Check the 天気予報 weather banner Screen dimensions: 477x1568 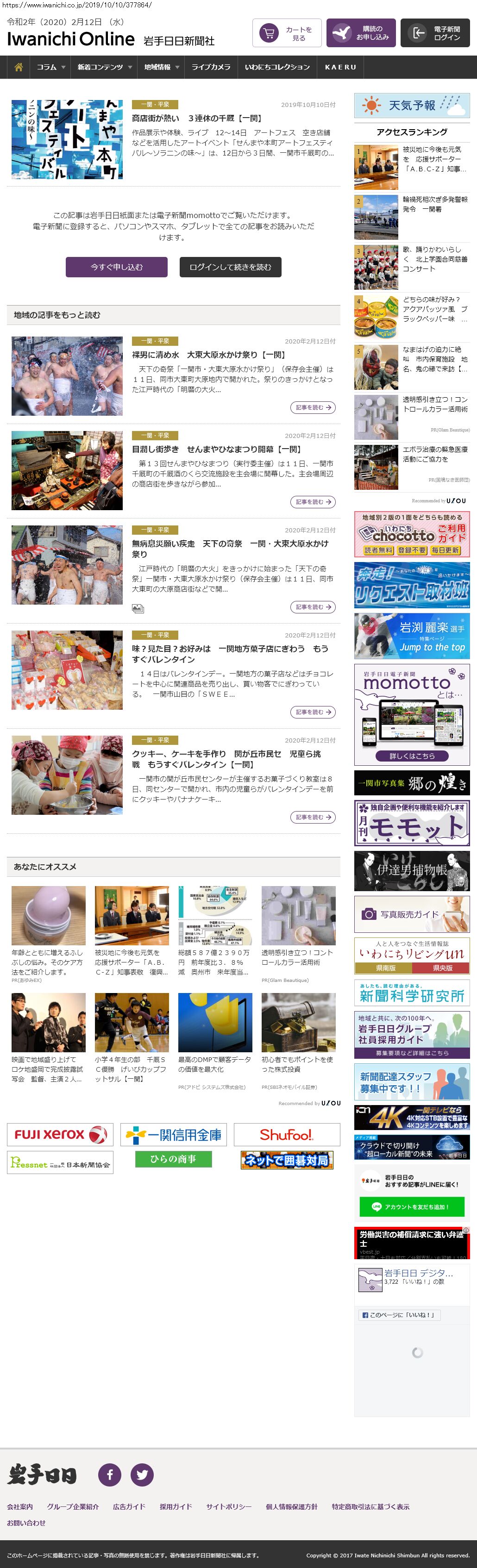click(x=412, y=106)
